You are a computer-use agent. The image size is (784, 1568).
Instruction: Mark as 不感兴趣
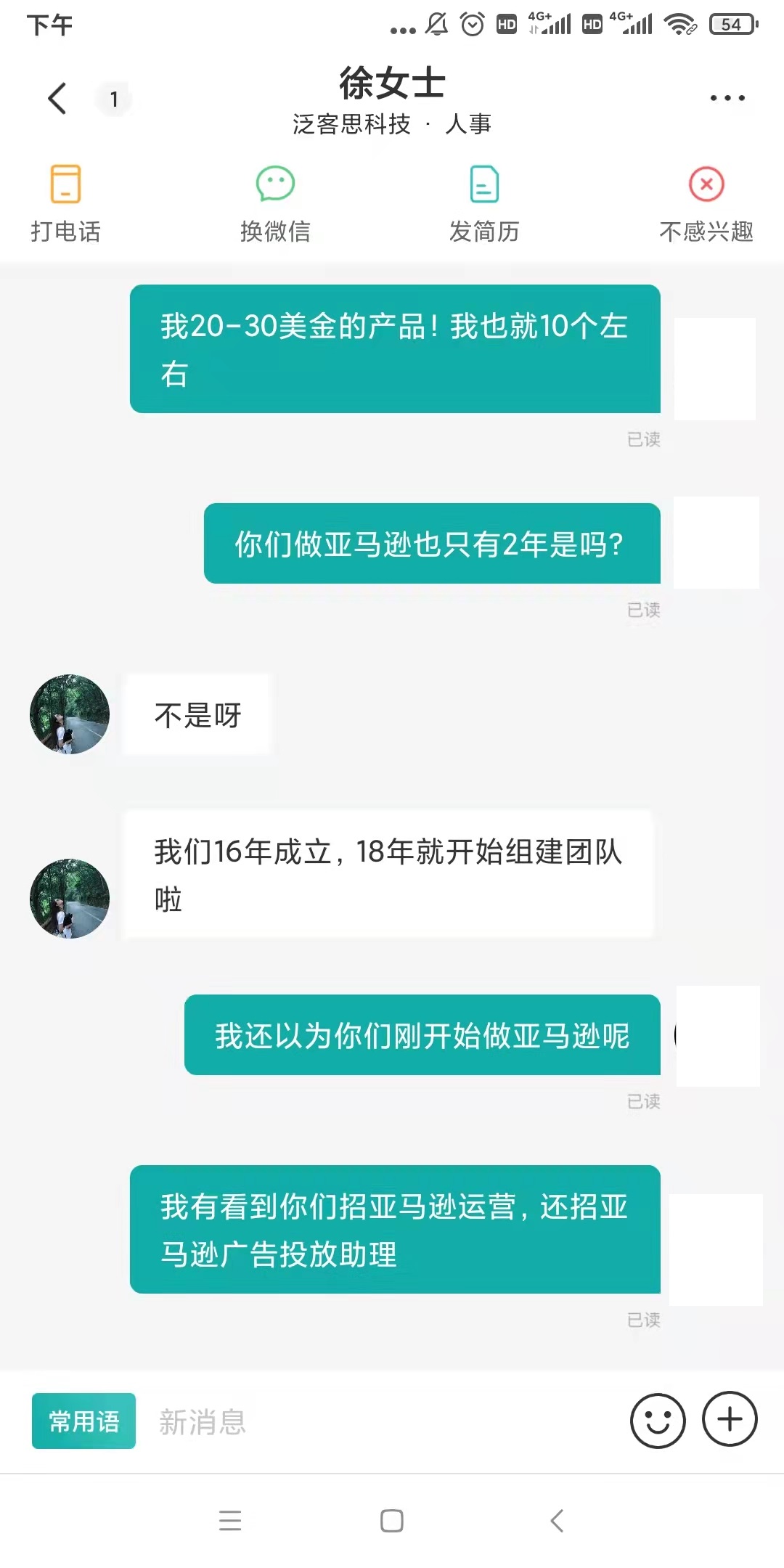[x=706, y=202]
